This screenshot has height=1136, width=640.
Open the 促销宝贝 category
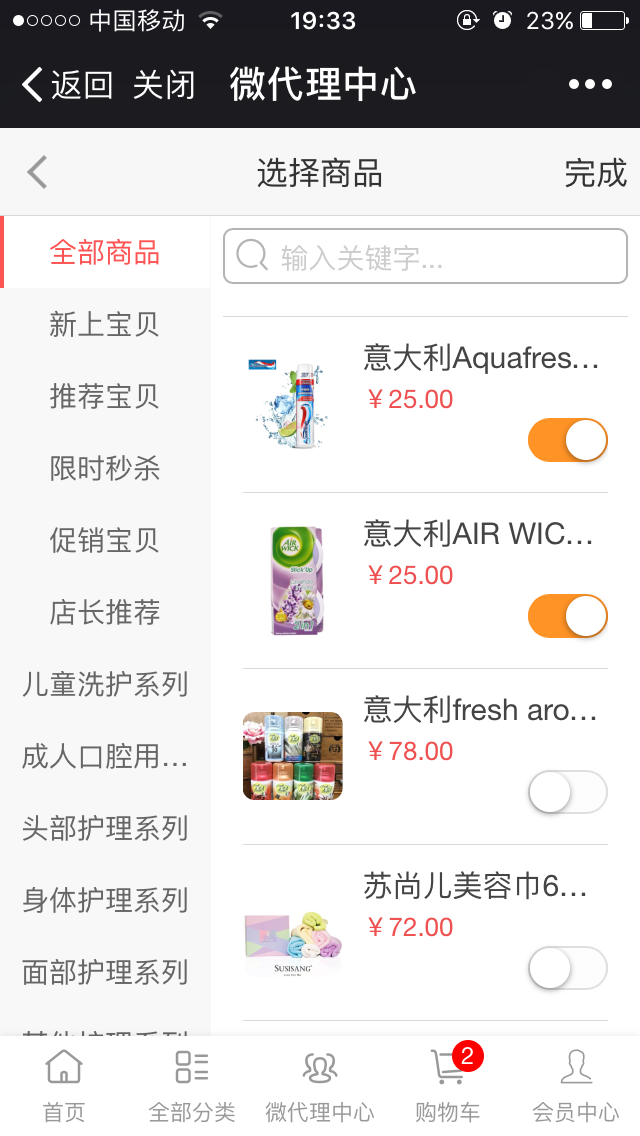point(105,540)
